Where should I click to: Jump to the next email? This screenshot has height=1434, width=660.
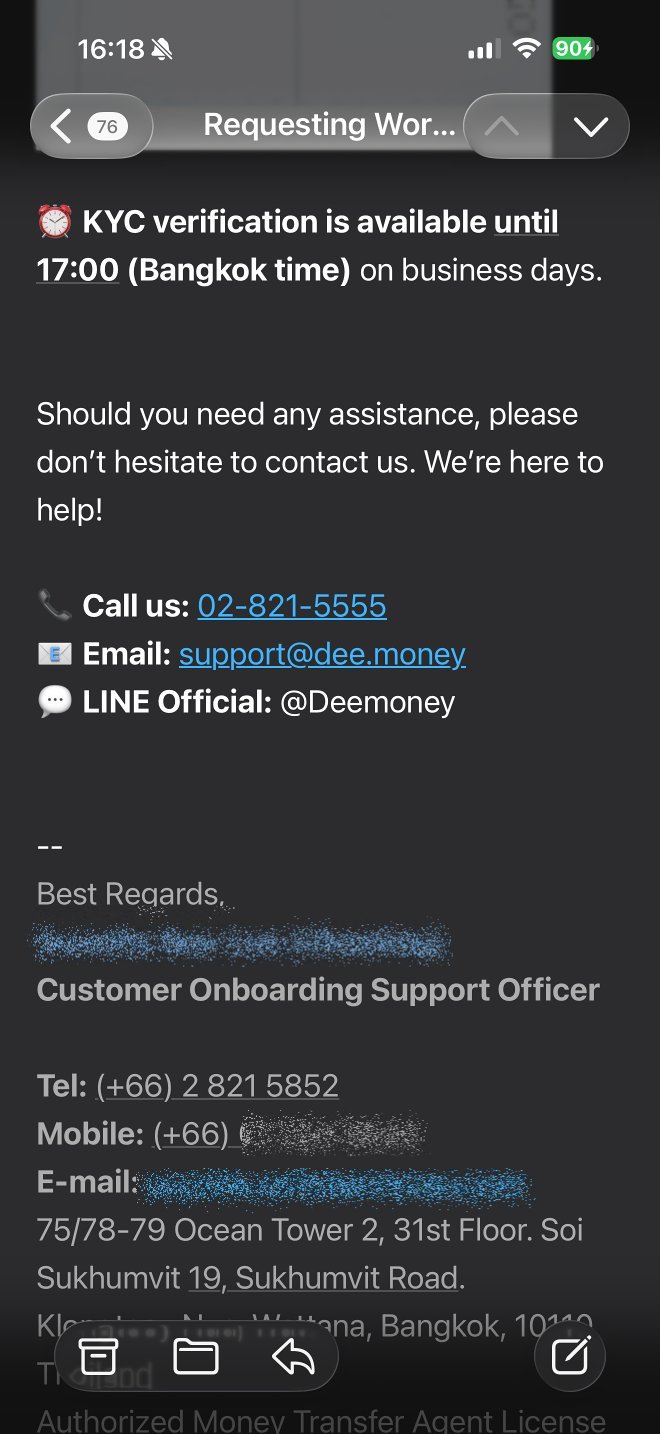point(591,127)
